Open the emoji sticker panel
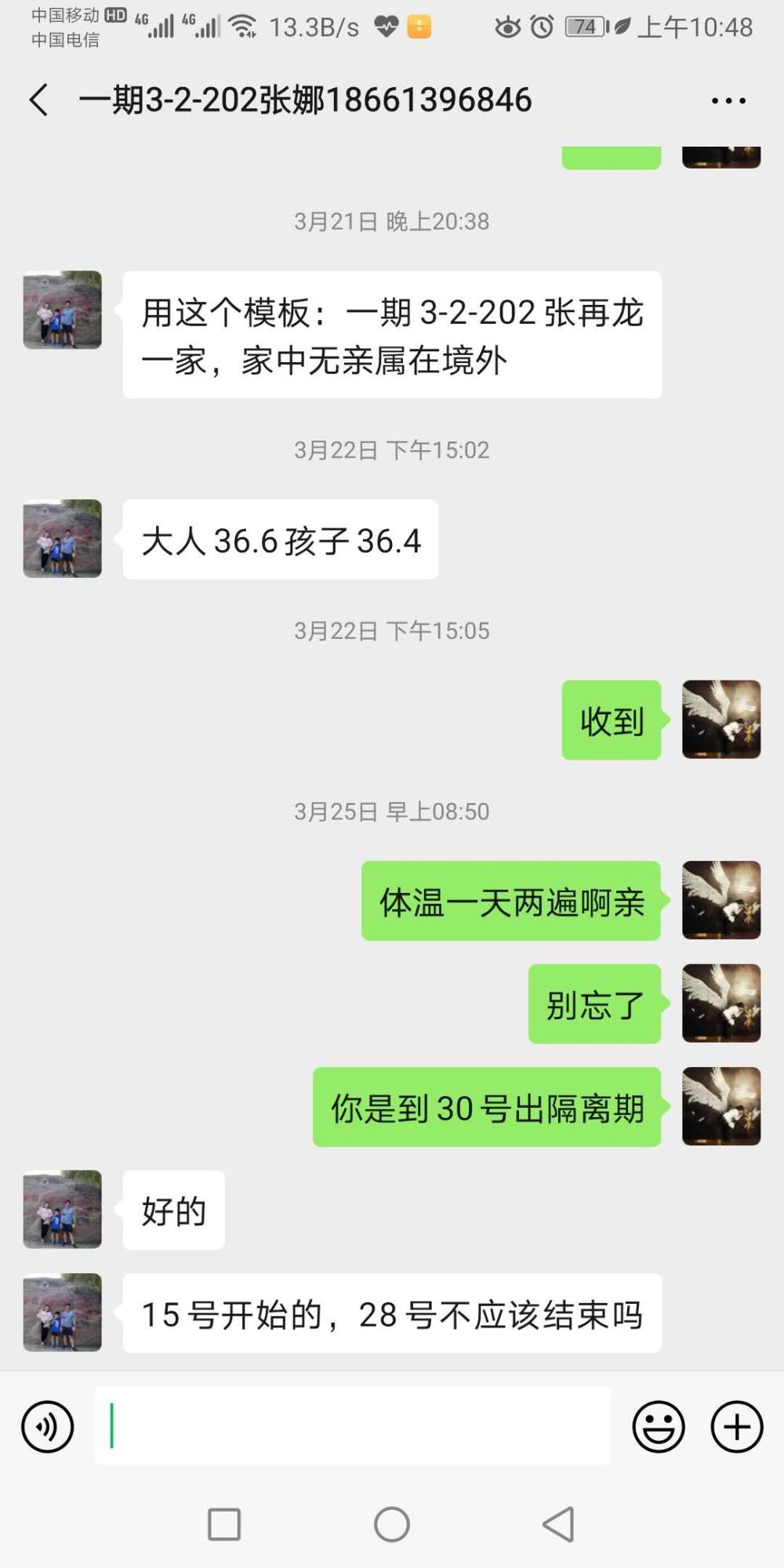The height and width of the screenshot is (1568, 784). coord(659,1426)
